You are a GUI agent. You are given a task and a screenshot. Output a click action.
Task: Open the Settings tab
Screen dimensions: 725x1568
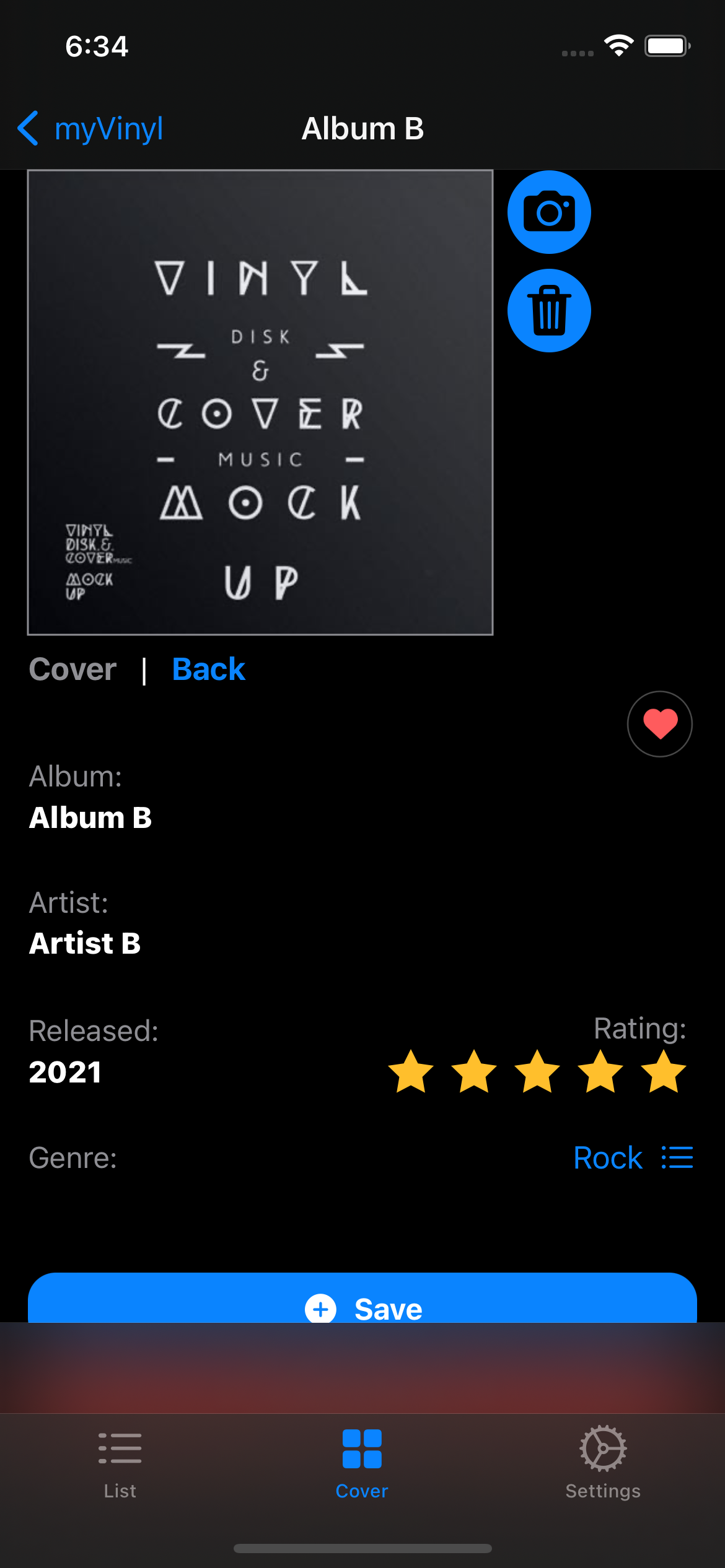pyautogui.click(x=603, y=1465)
